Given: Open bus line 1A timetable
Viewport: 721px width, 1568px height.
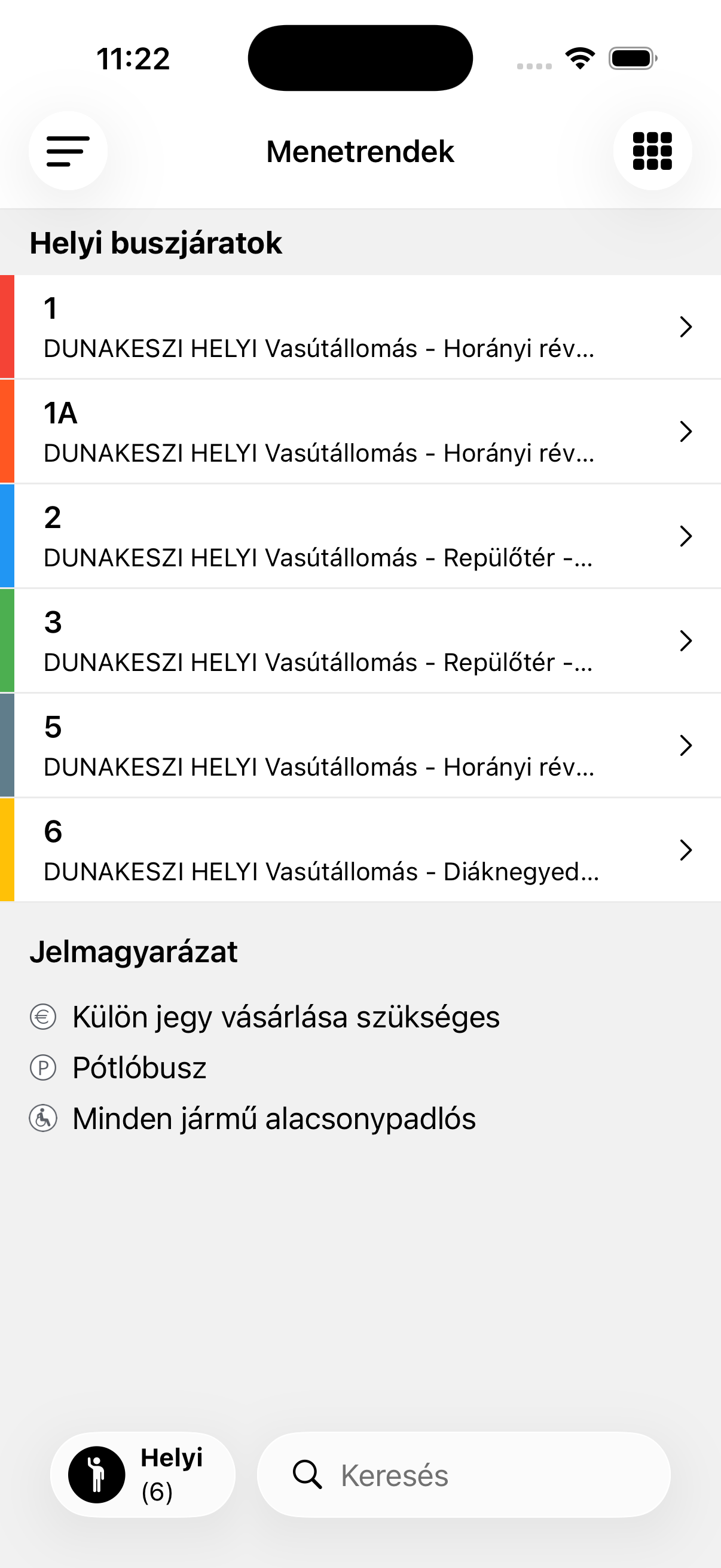Looking at the screenshot, I should click(x=360, y=432).
